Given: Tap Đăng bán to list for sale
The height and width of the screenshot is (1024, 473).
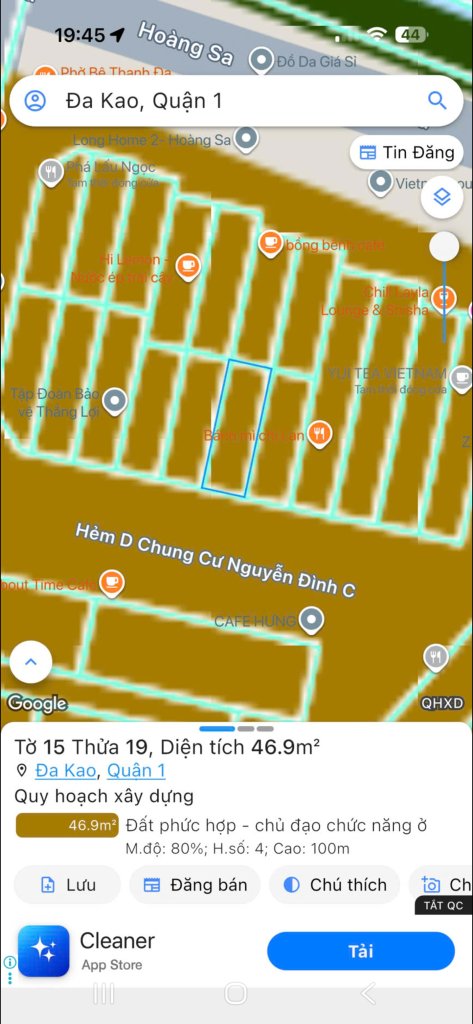Looking at the screenshot, I should coord(195,885).
